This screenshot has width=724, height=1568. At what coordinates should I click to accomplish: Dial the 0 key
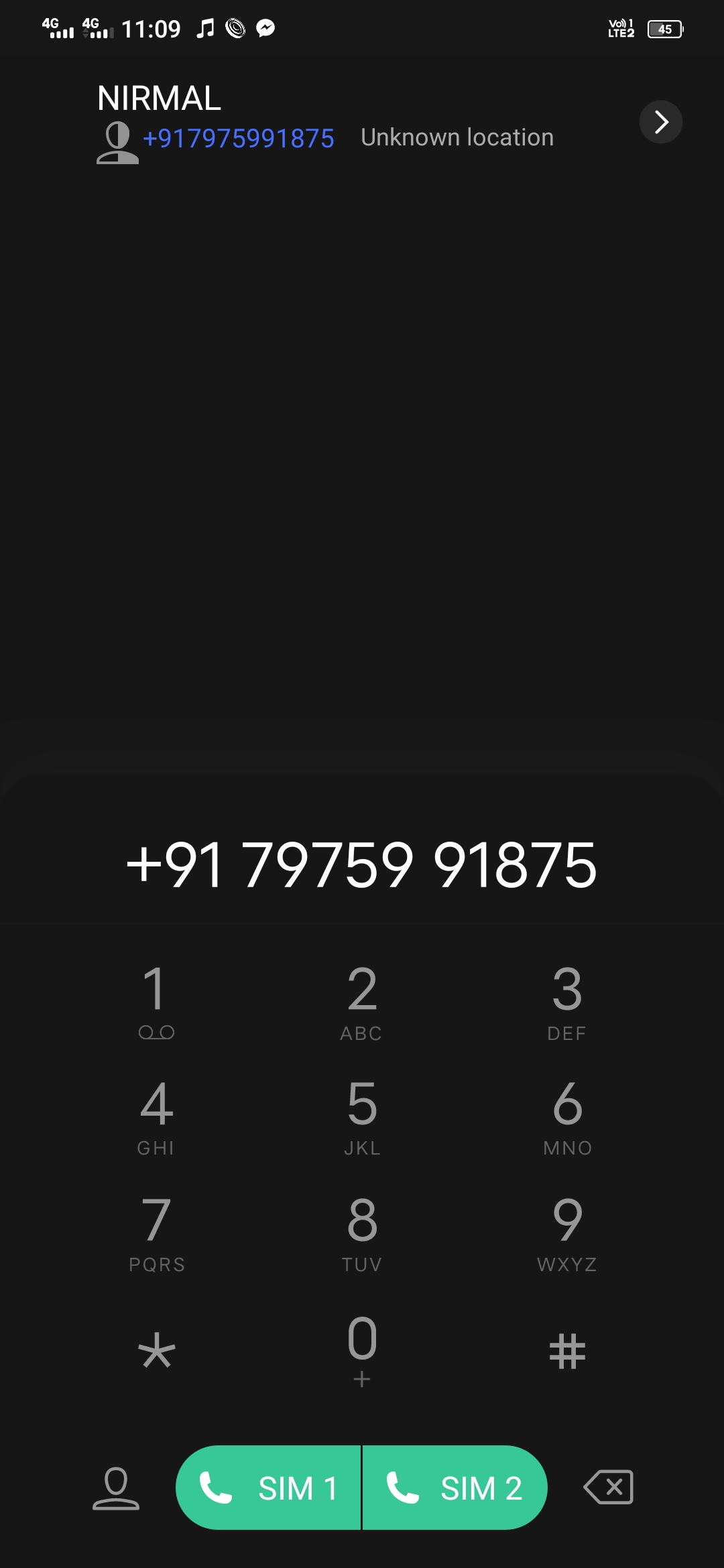(x=362, y=1348)
